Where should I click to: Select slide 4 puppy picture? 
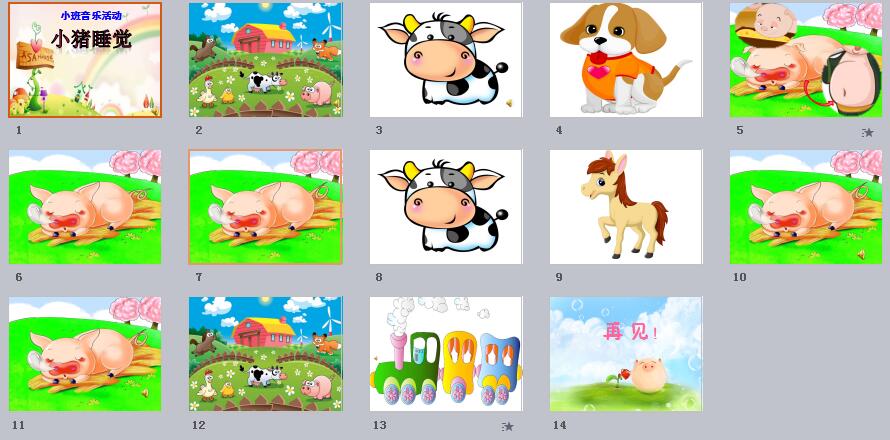pyautogui.click(x=625, y=60)
